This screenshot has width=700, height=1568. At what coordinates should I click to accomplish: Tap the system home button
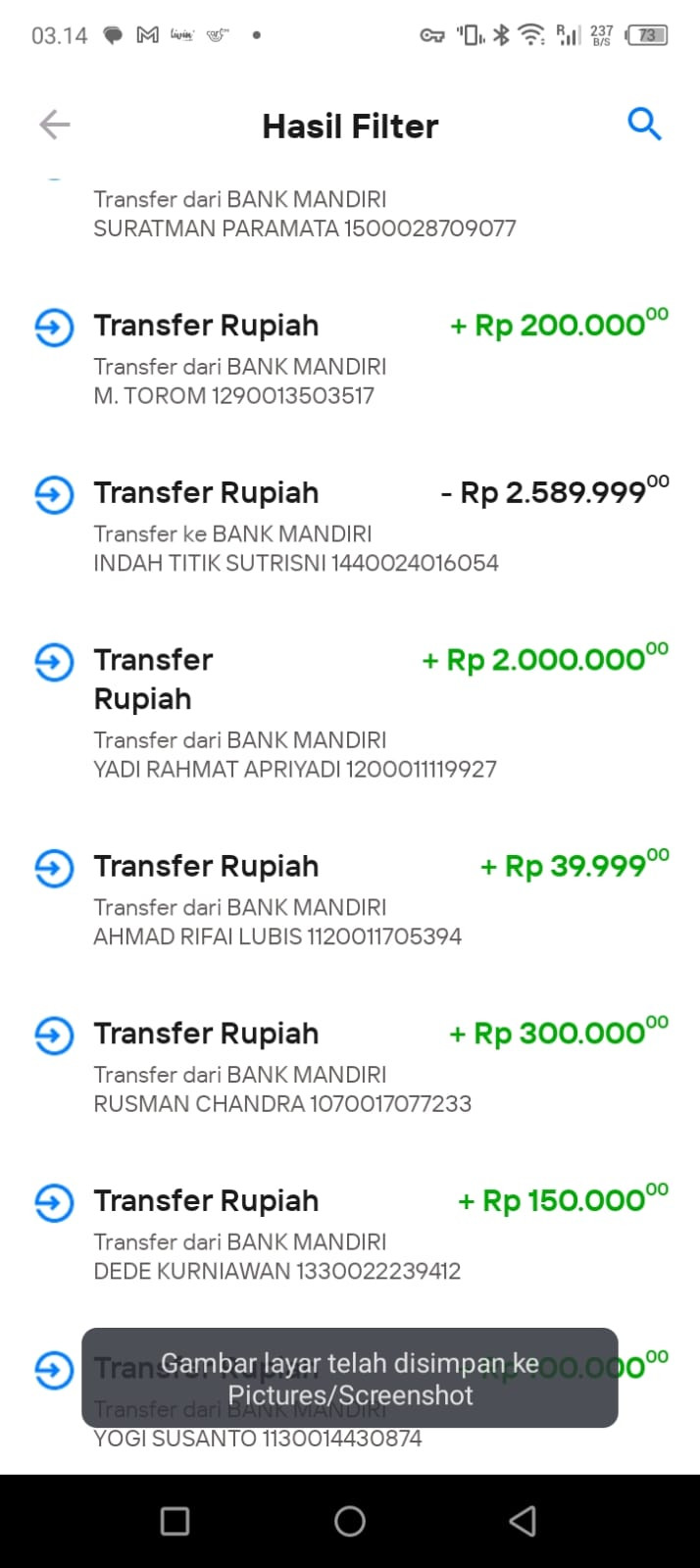(350, 1521)
